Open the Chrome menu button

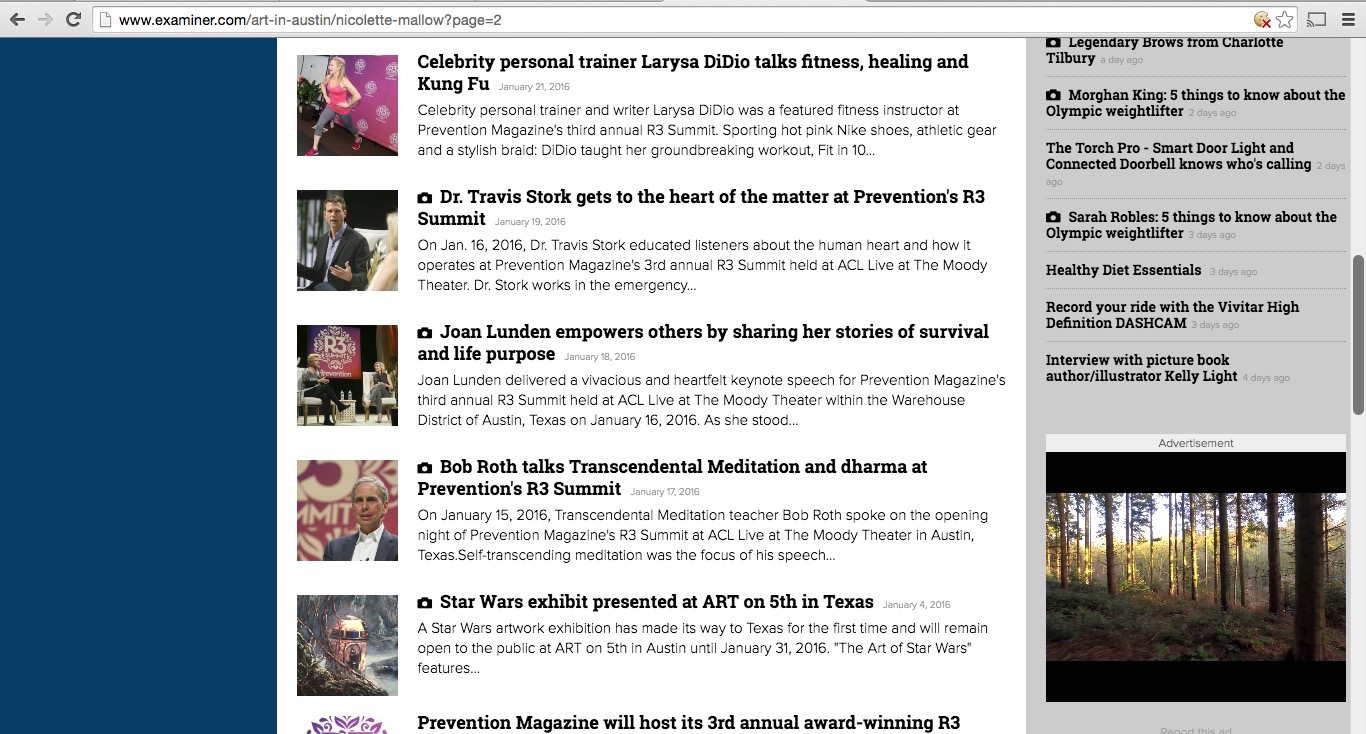tap(1349, 20)
